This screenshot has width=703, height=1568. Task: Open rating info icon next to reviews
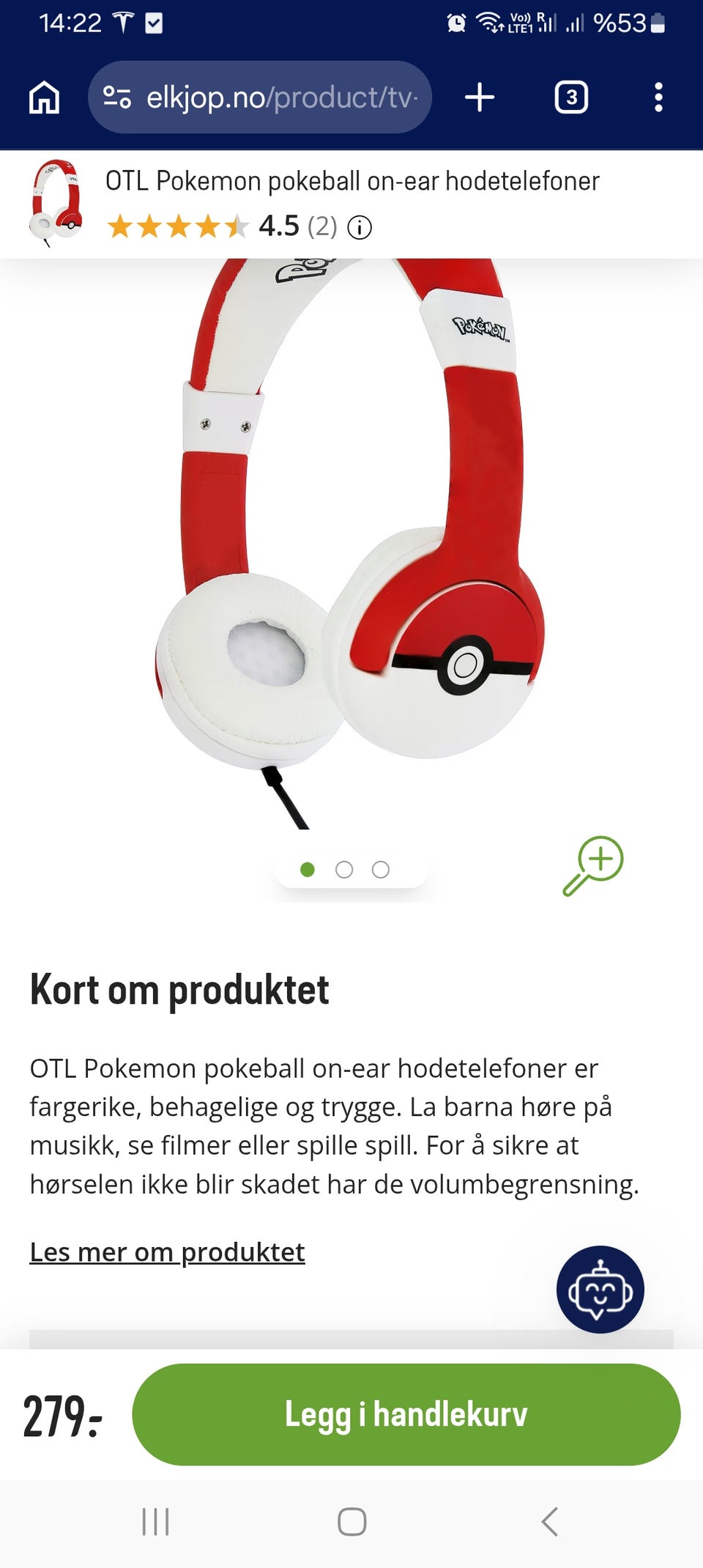pyautogui.click(x=360, y=227)
